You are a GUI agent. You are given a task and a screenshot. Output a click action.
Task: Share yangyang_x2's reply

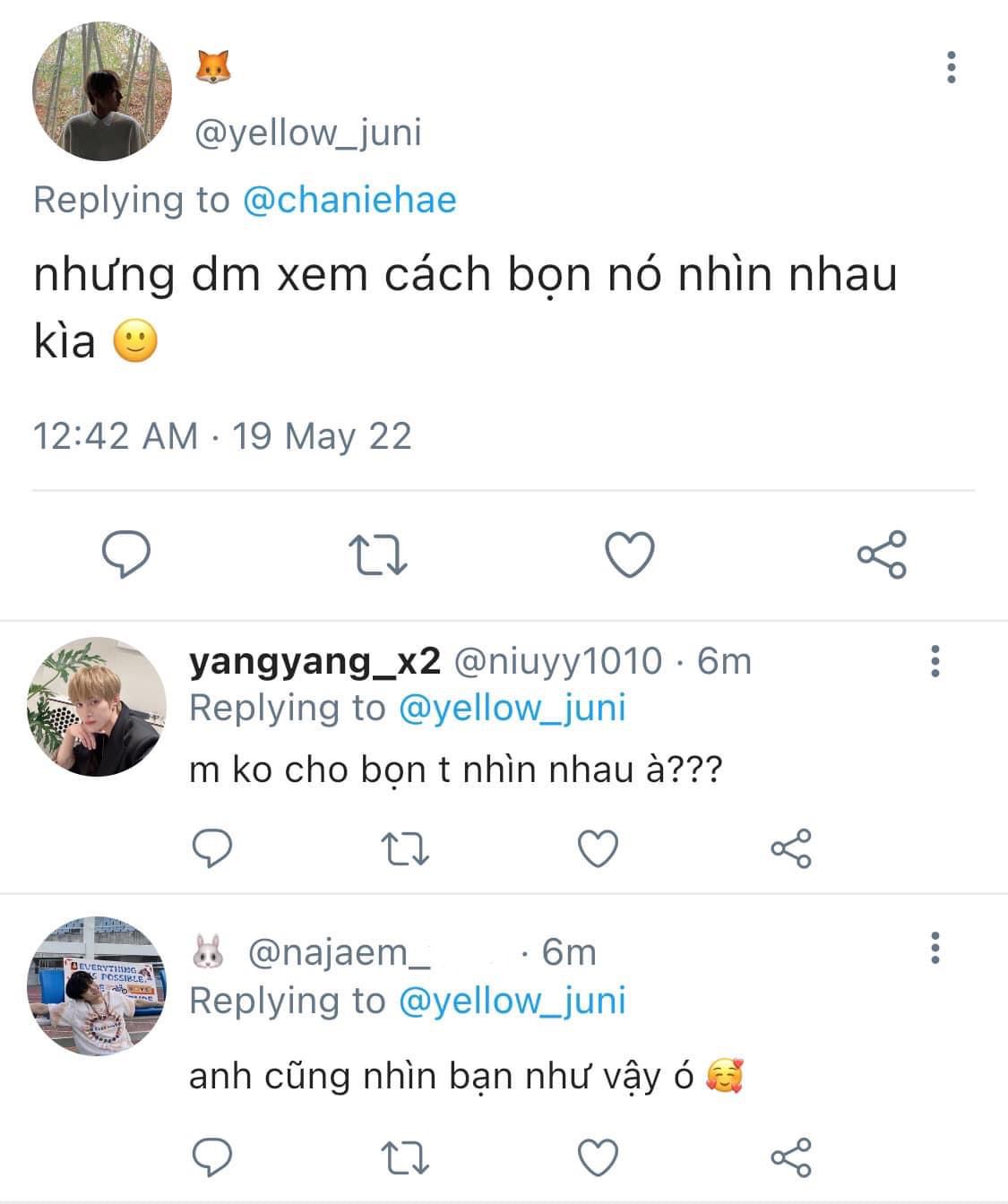(x=791, y=847)
